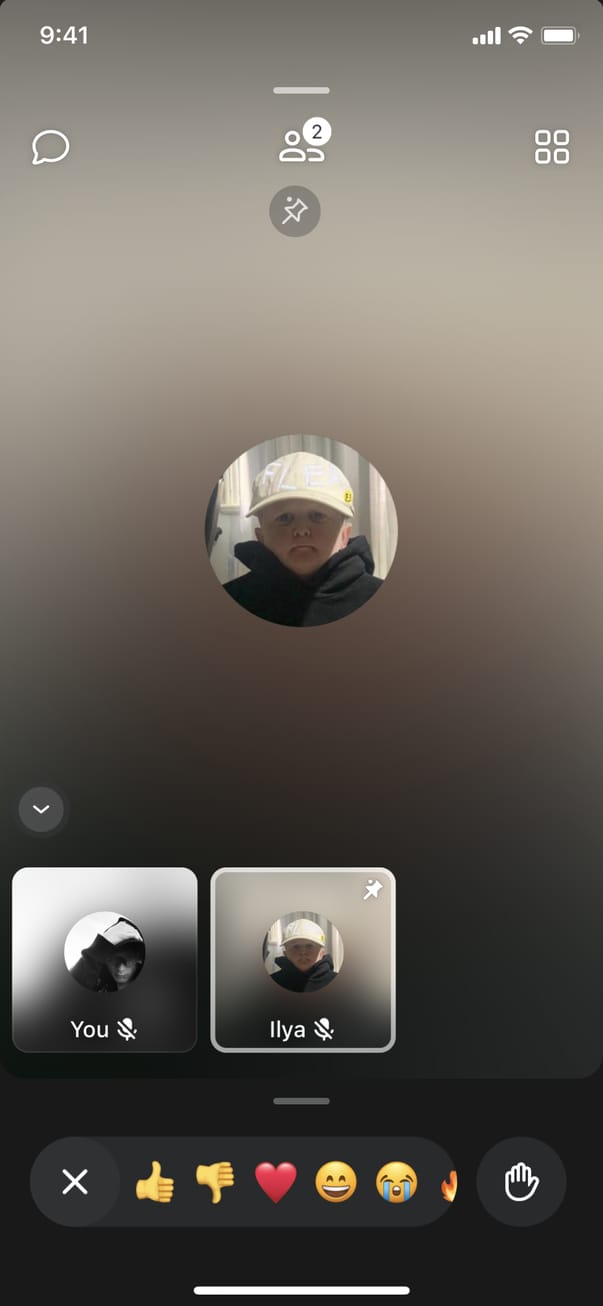Image resolution: width=603 pixels, height=1306 pixels.
Task: Select Ilya's video tile
Action: pyautogui.click(x=303, y=959)
